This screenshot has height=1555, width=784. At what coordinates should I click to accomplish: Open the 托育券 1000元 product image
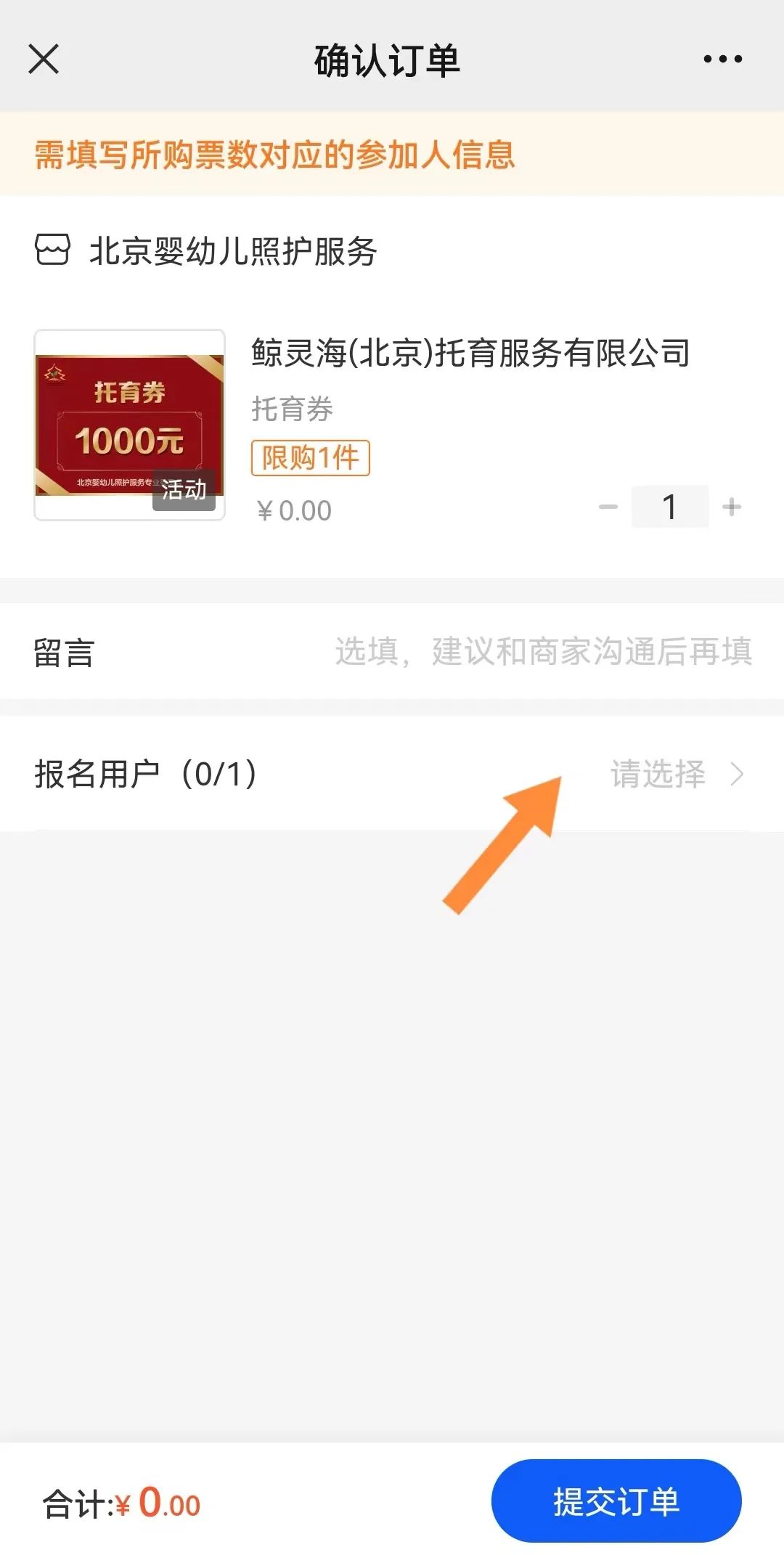(129, 425)
